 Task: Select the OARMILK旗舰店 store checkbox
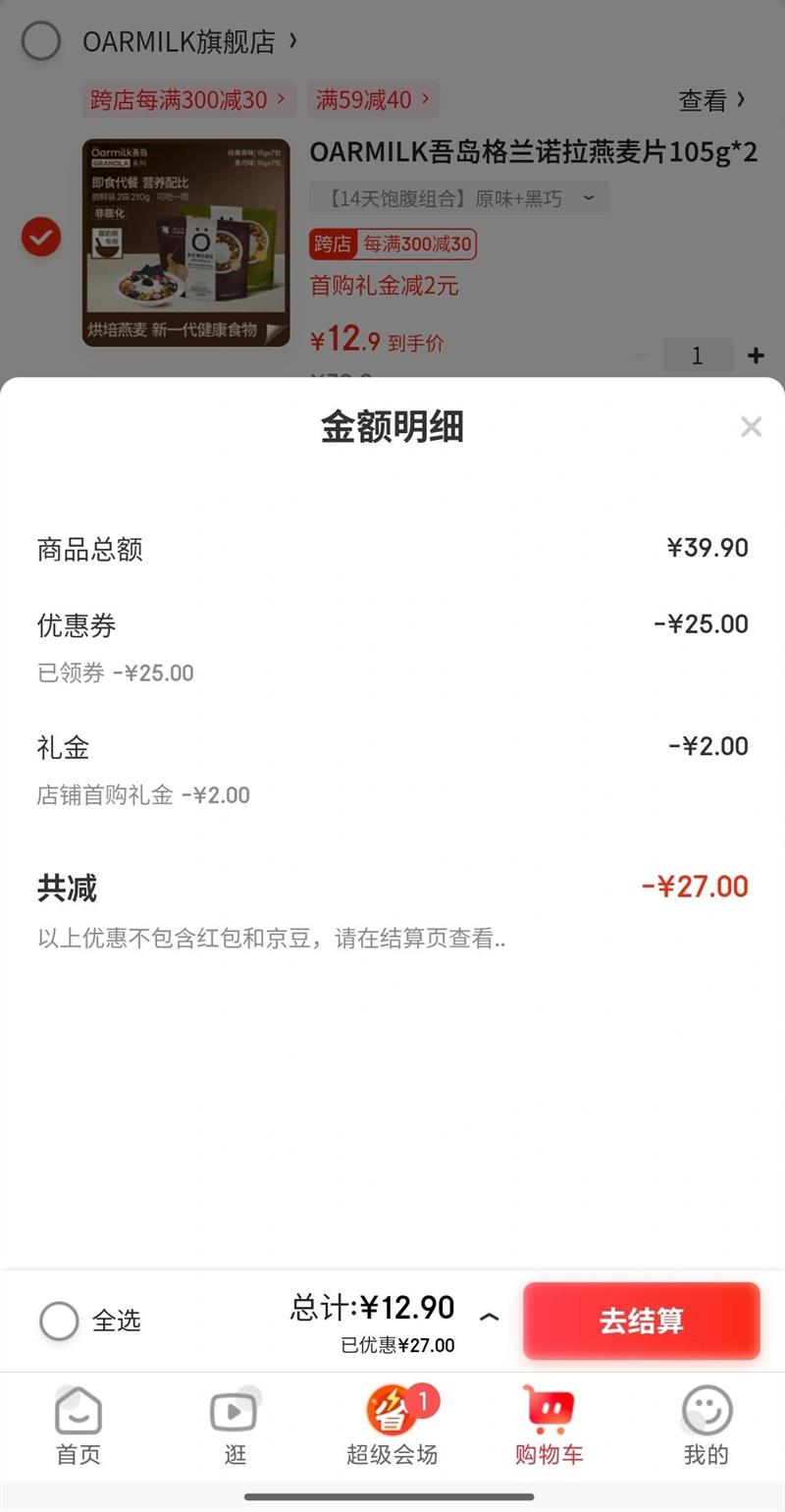41,41
